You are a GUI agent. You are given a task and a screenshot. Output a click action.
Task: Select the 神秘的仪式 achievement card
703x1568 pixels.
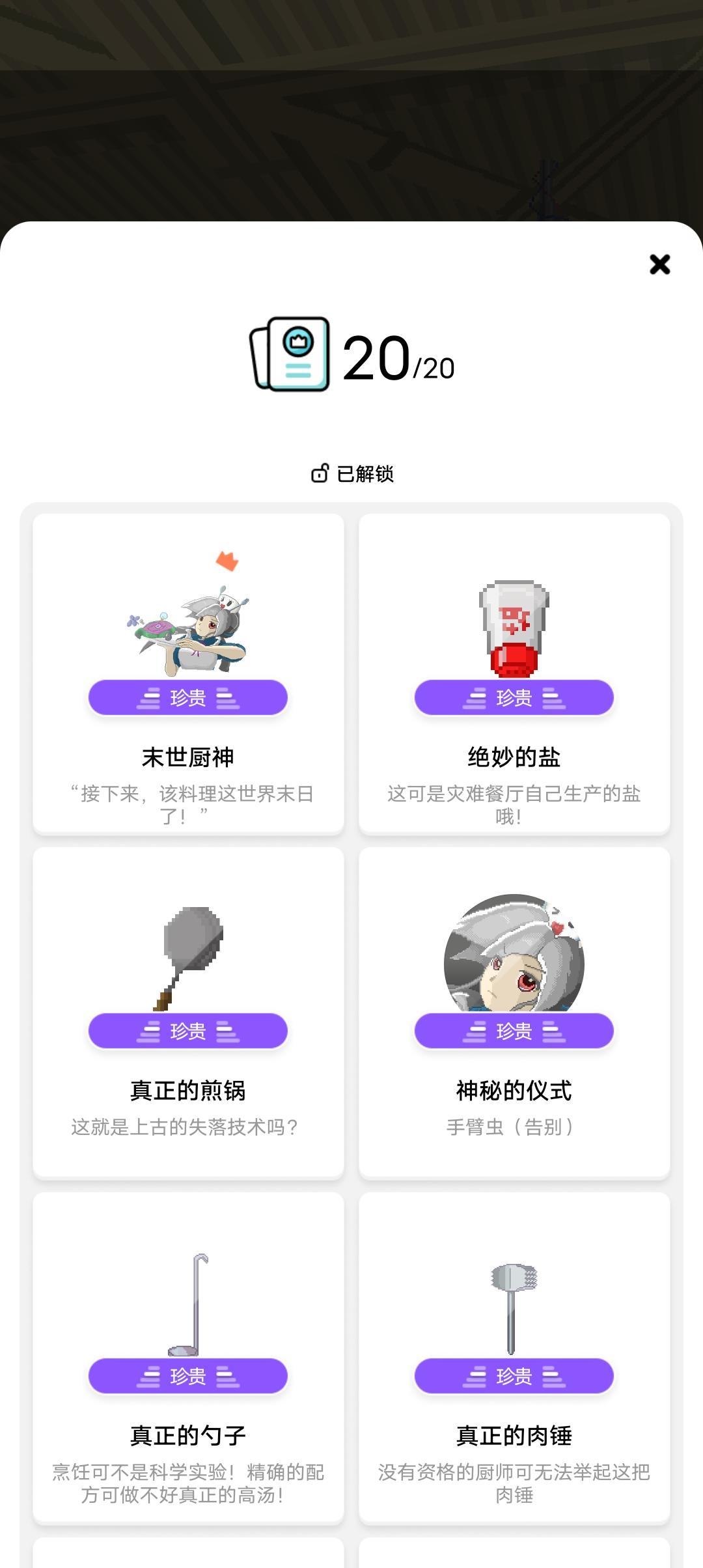514,1012
